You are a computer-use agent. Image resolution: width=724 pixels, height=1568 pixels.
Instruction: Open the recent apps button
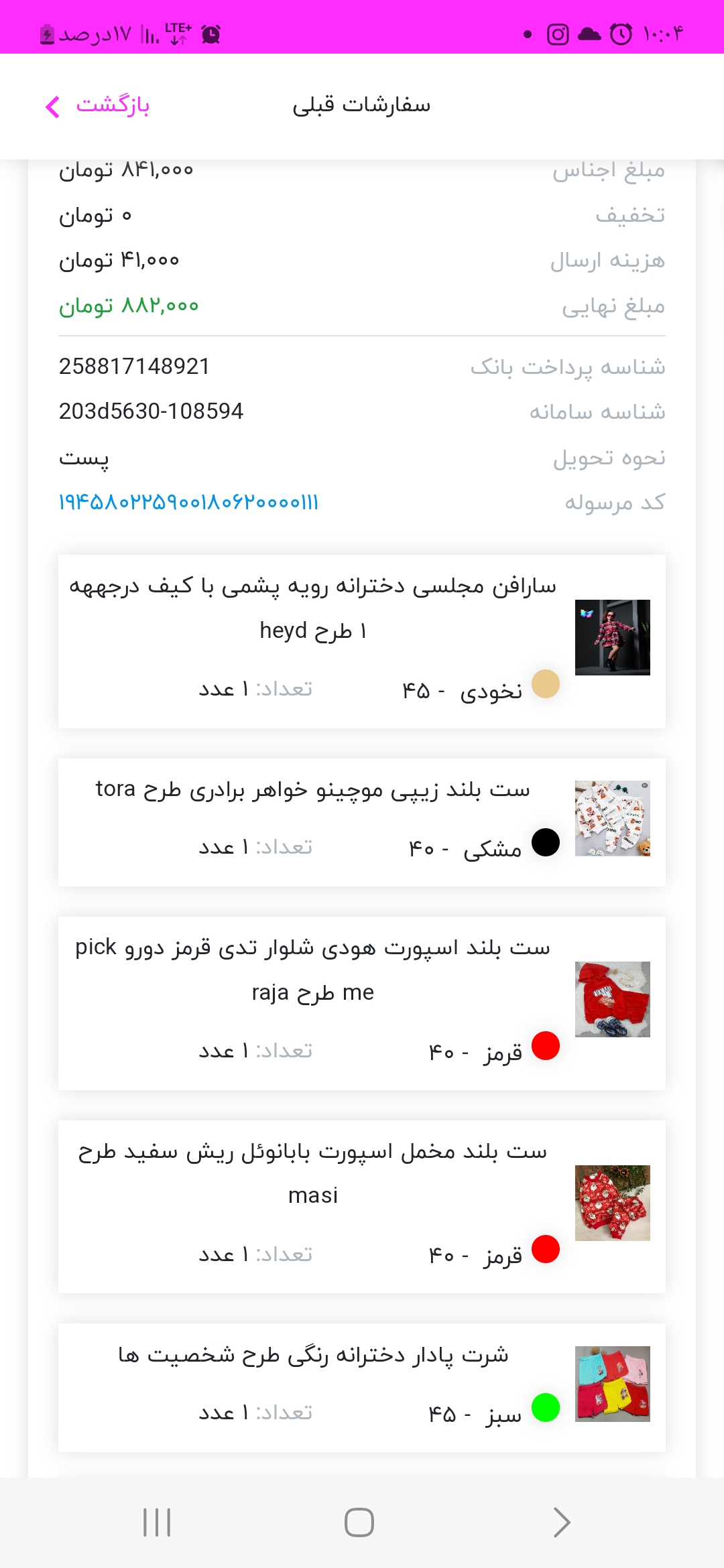tap(157, 1522)
